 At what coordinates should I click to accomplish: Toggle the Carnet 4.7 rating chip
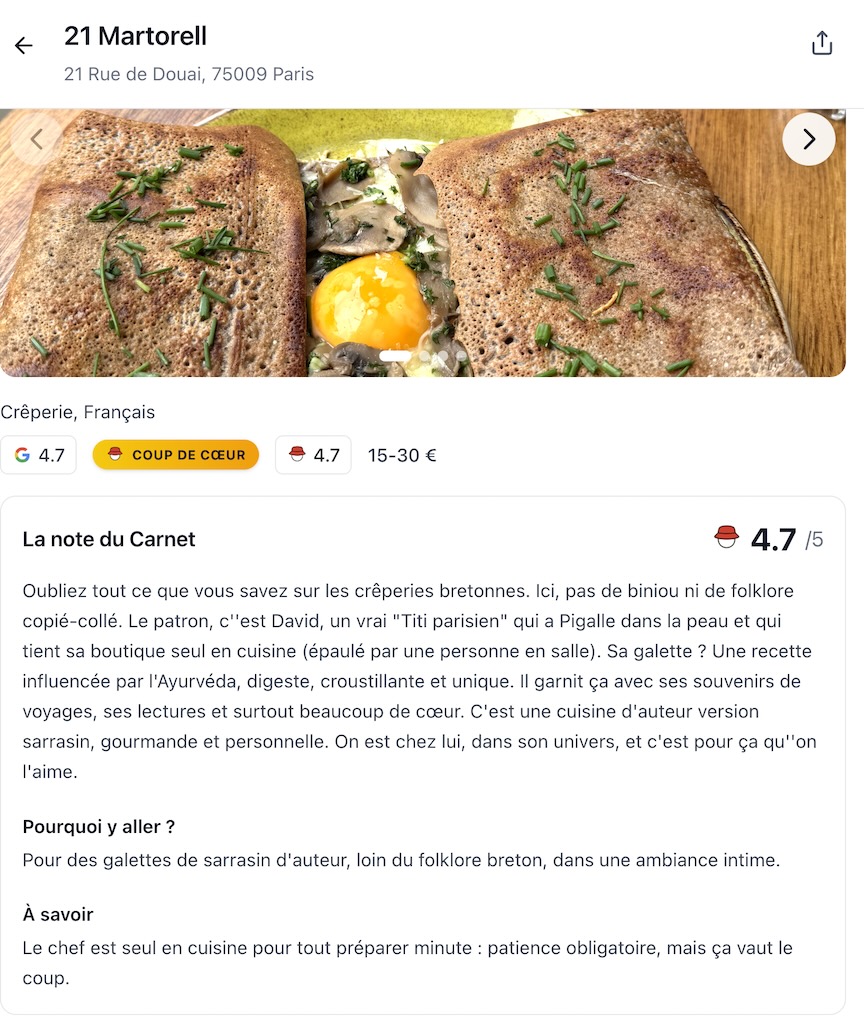click(313, 455)
